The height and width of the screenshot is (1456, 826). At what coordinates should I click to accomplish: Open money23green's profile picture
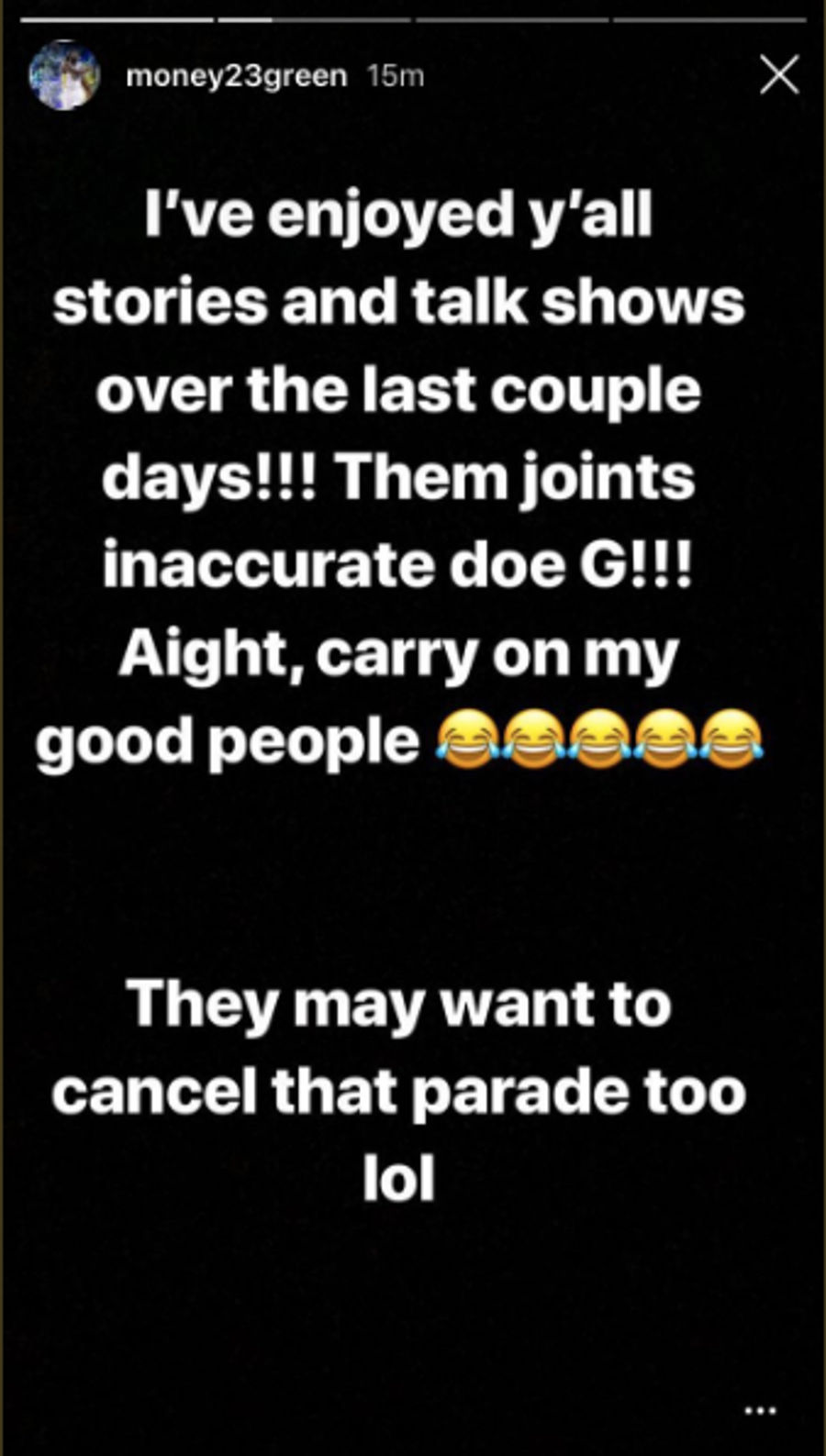(x=63, y=75)
